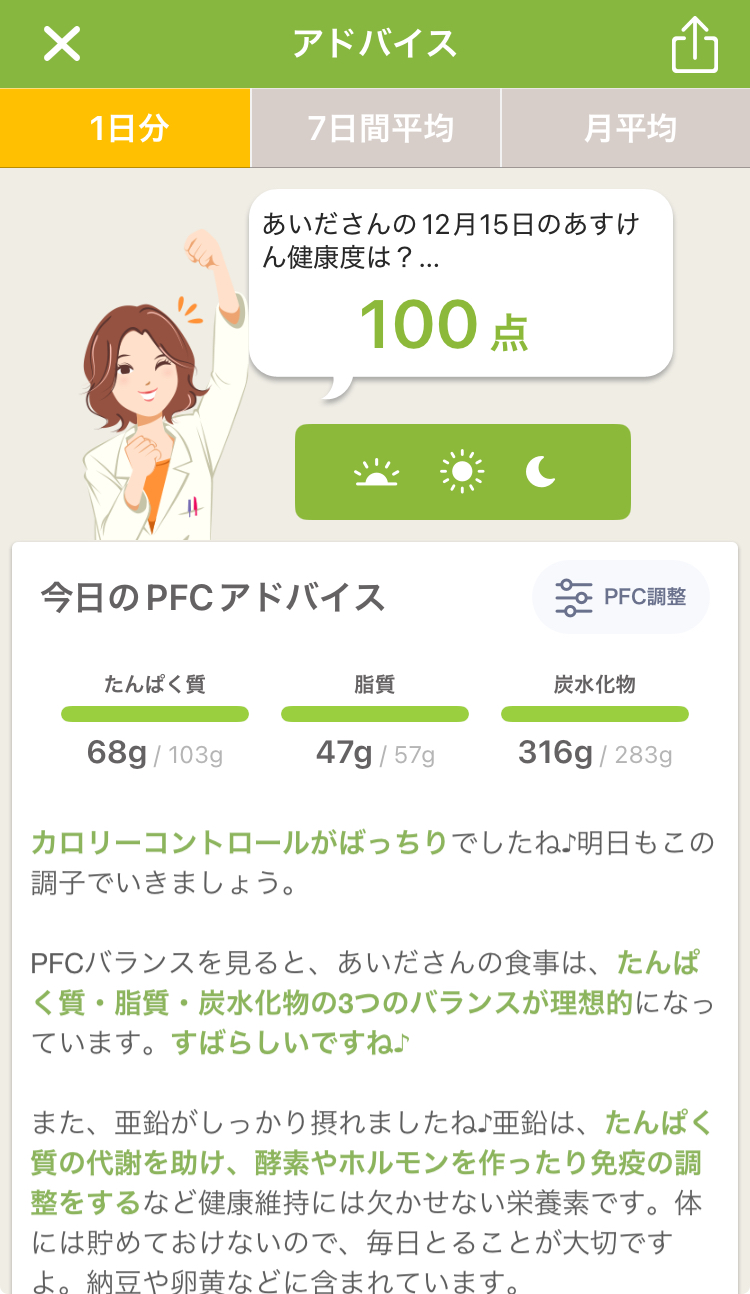The width and height of the screenshot is (750, 1294).
Task: Share this advice page
Action: (x=695, y=45)
